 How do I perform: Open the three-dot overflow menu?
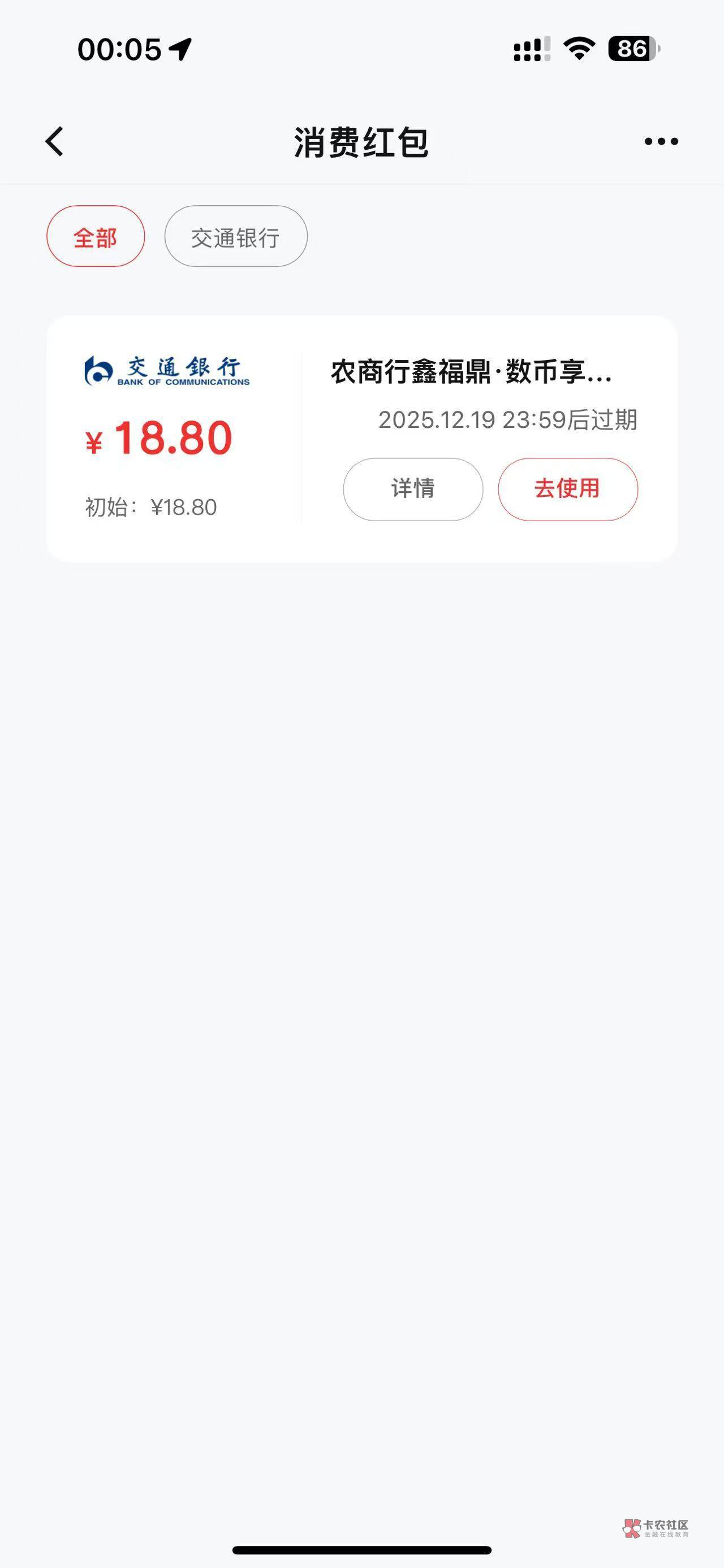point(661,142)
